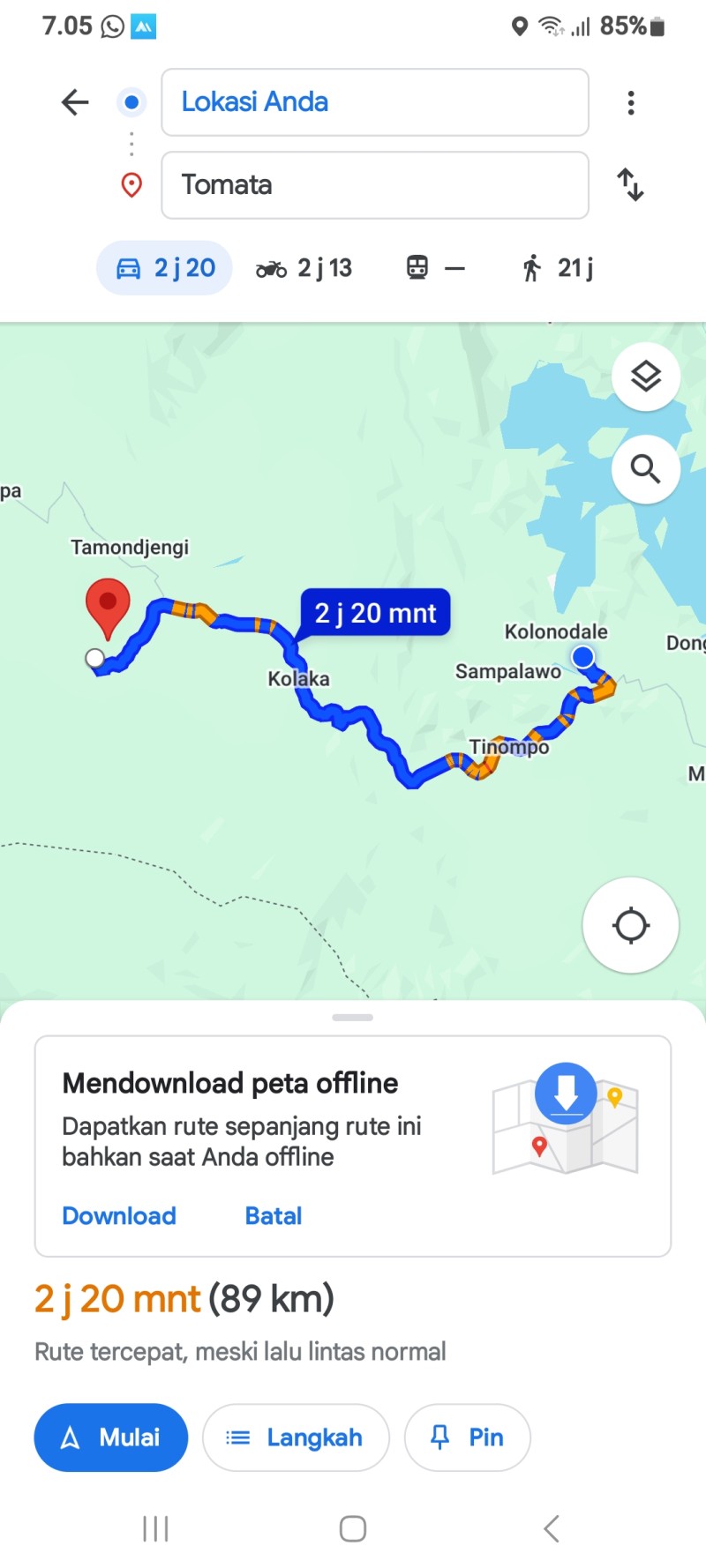The image size is (706, 1568).
Task: View route steps via Langkah
Action: [296, 1437]
